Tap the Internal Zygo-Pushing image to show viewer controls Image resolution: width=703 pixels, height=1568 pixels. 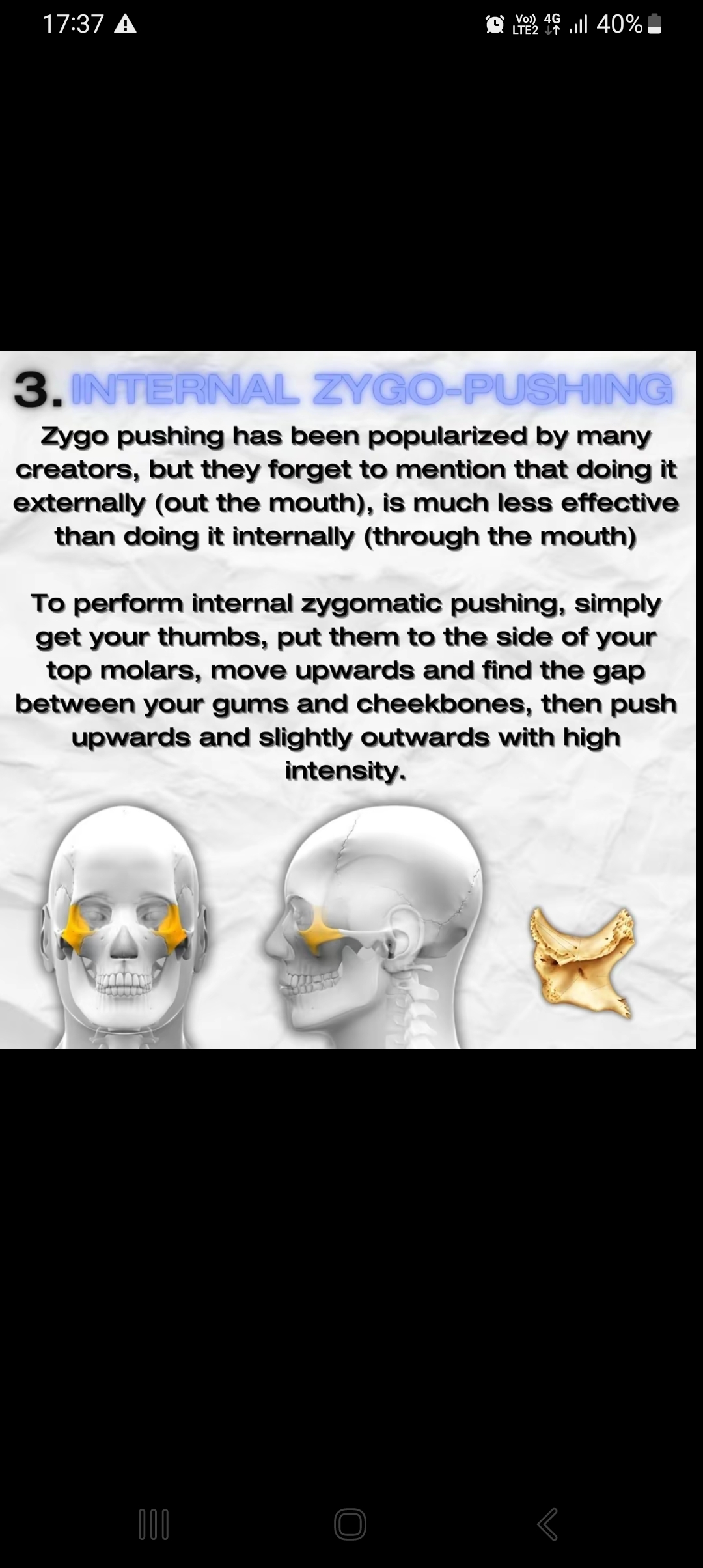point(348,700)
